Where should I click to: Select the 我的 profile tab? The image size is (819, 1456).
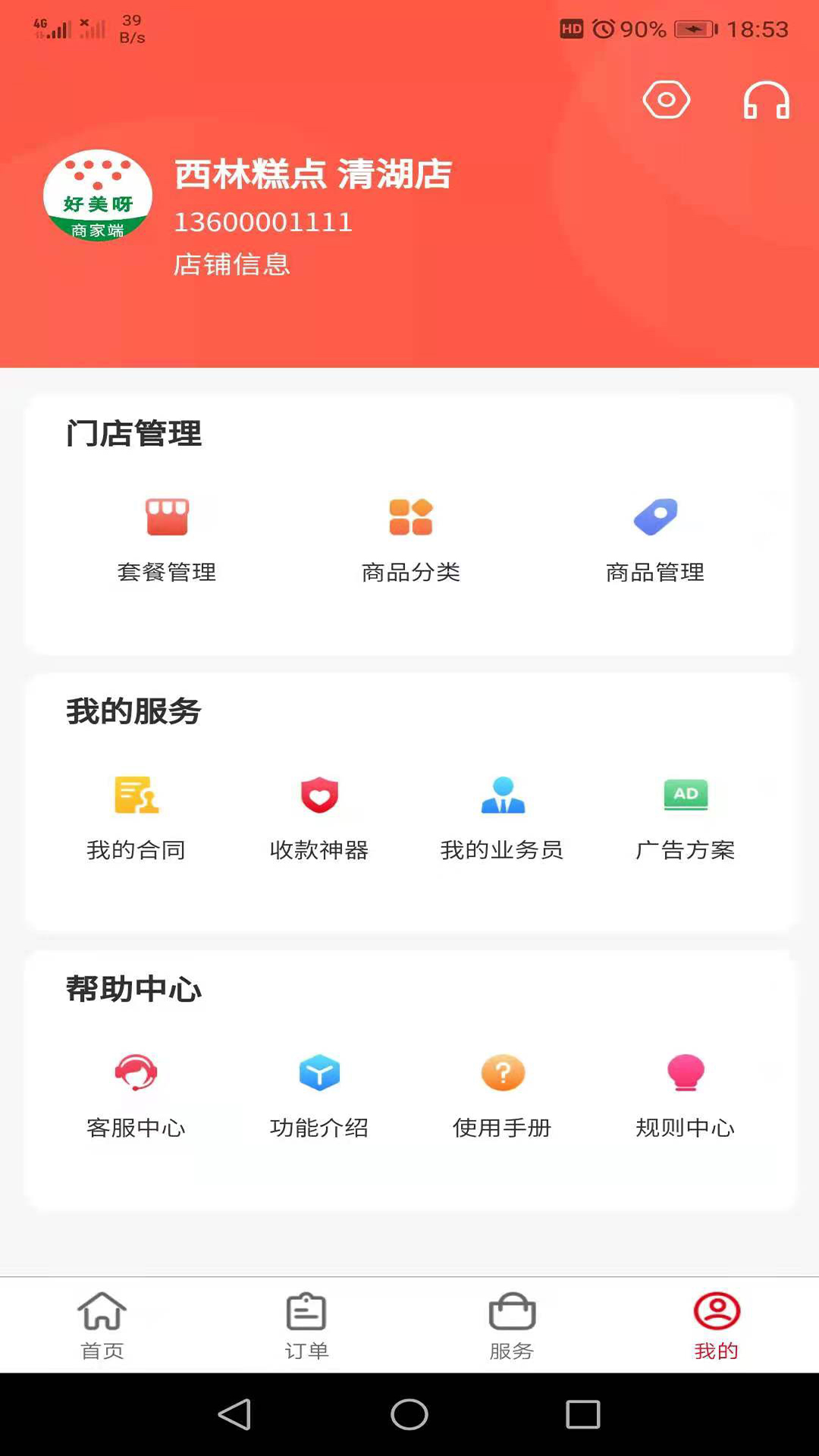(x=717, y=1326)
